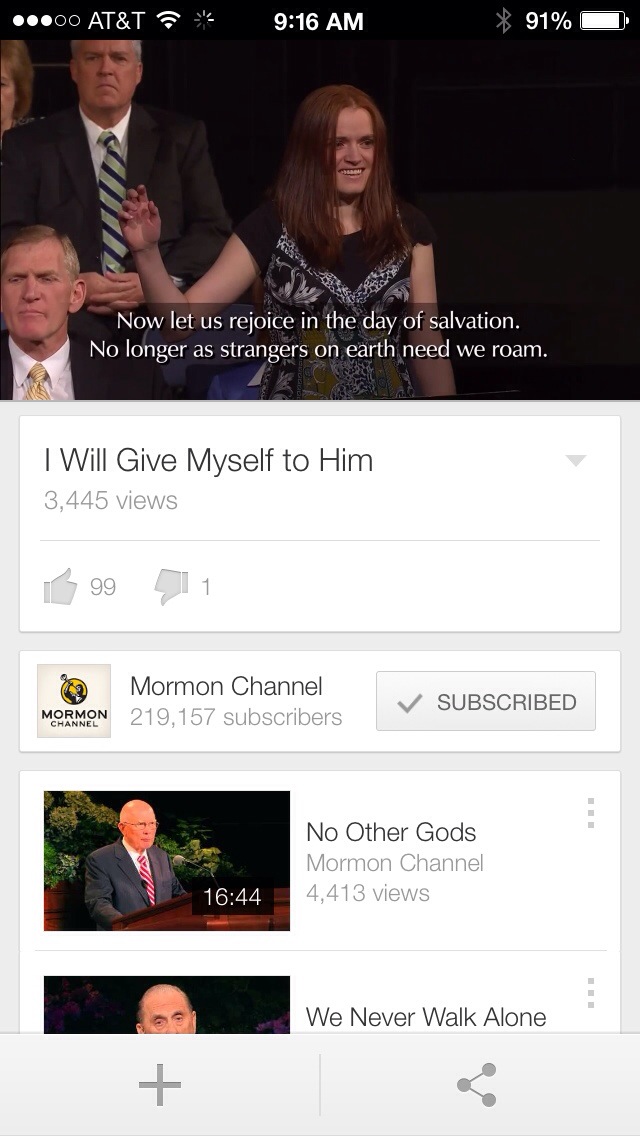Expand the video description arrow
The width and height of the screenshot is (640, 1136).
[x=575, y=460]
